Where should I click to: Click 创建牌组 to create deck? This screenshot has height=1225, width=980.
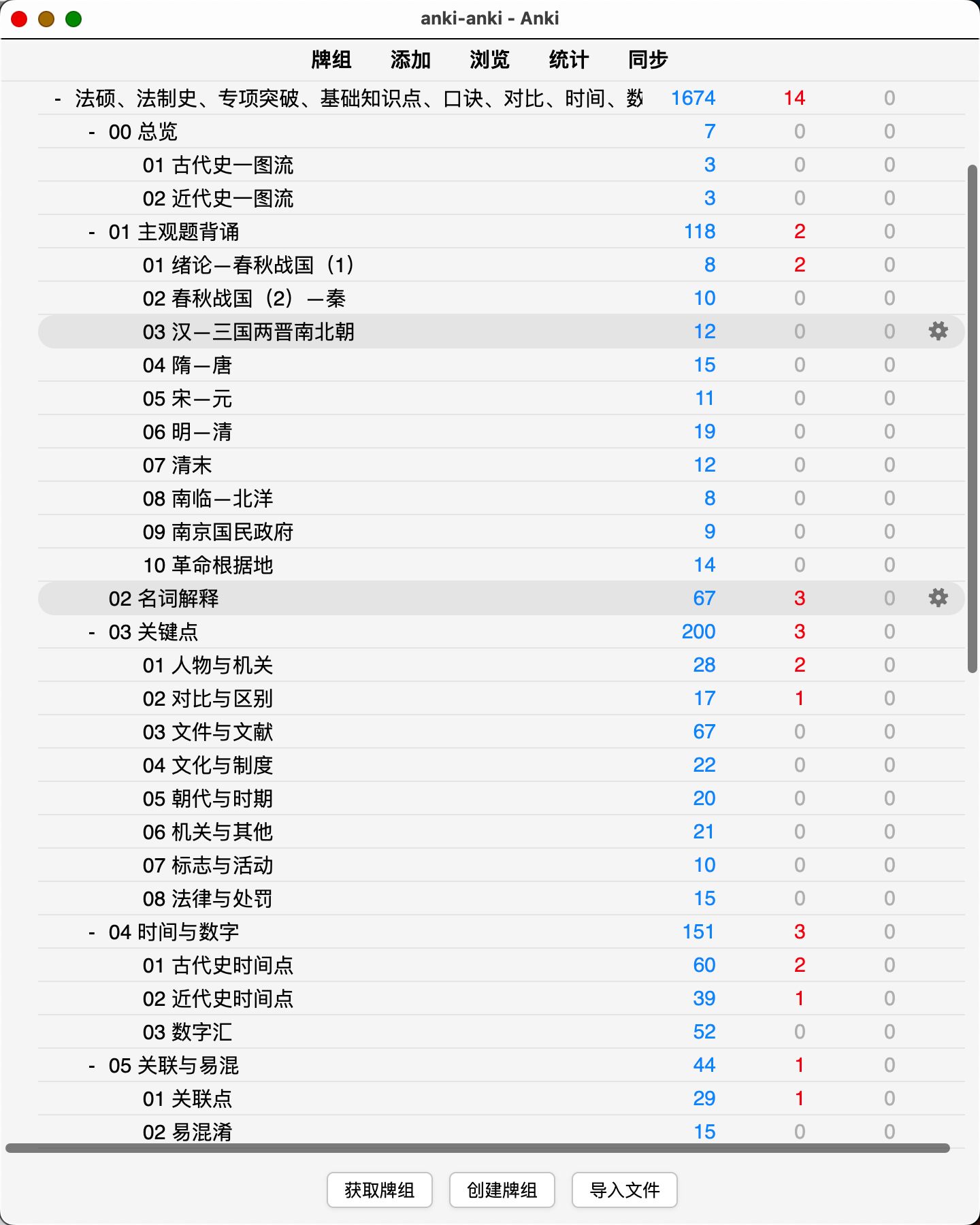(502, 1190)
